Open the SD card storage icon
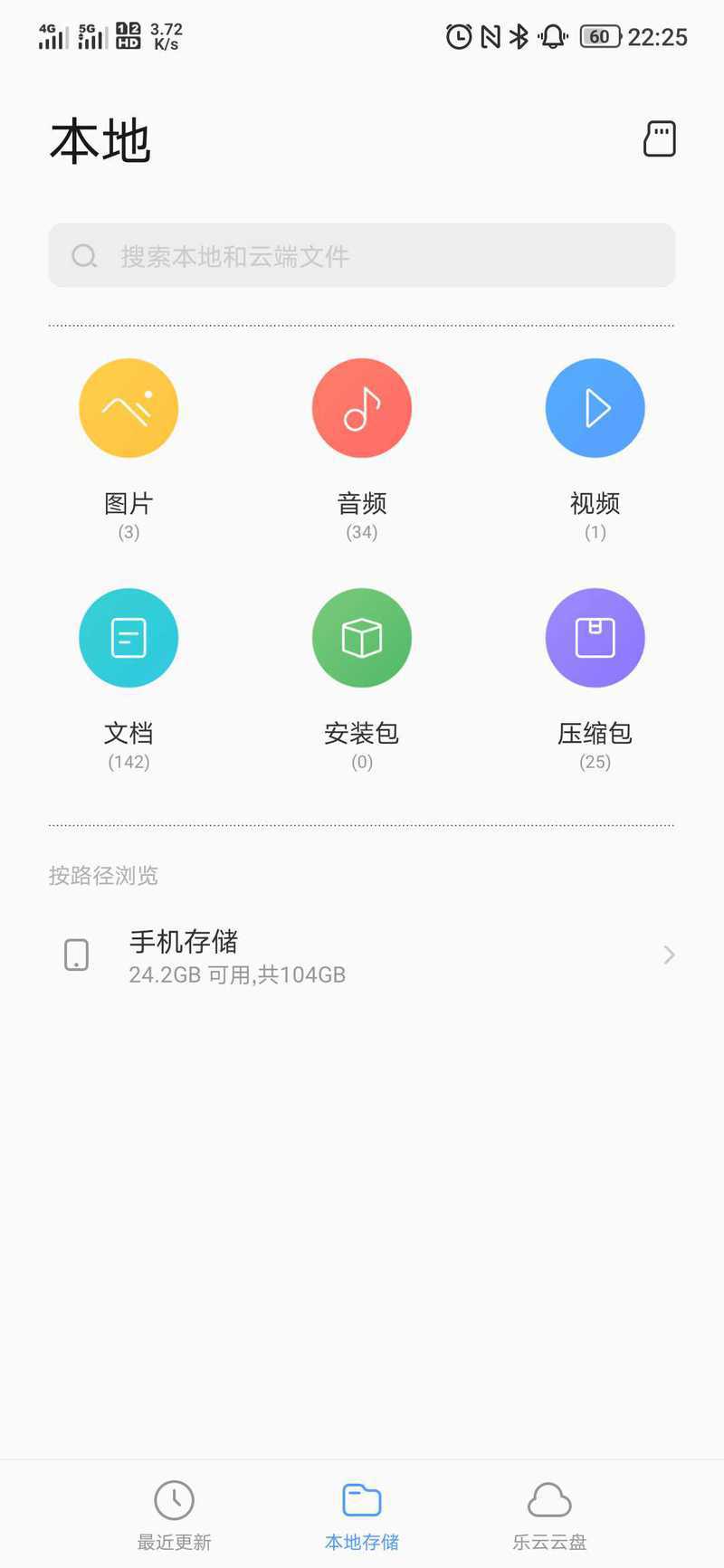This screenshot has width=724, height=1568. [660, 138]
